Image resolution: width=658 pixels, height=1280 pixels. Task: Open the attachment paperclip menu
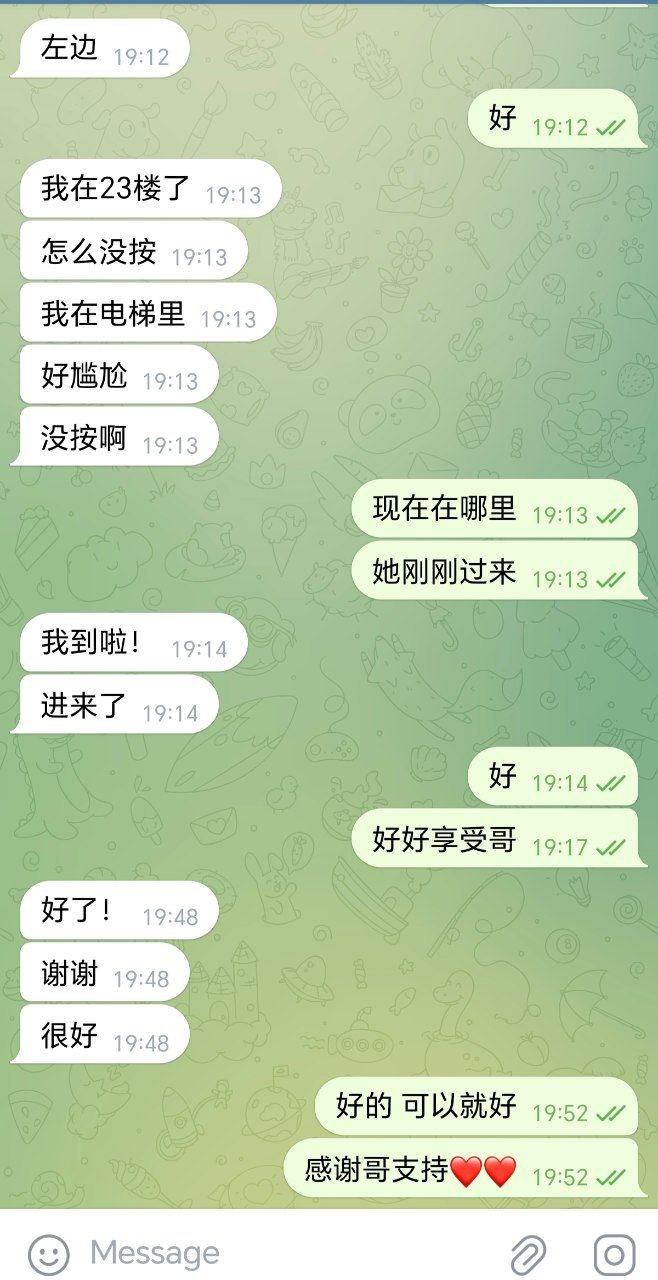[528, 1253]
